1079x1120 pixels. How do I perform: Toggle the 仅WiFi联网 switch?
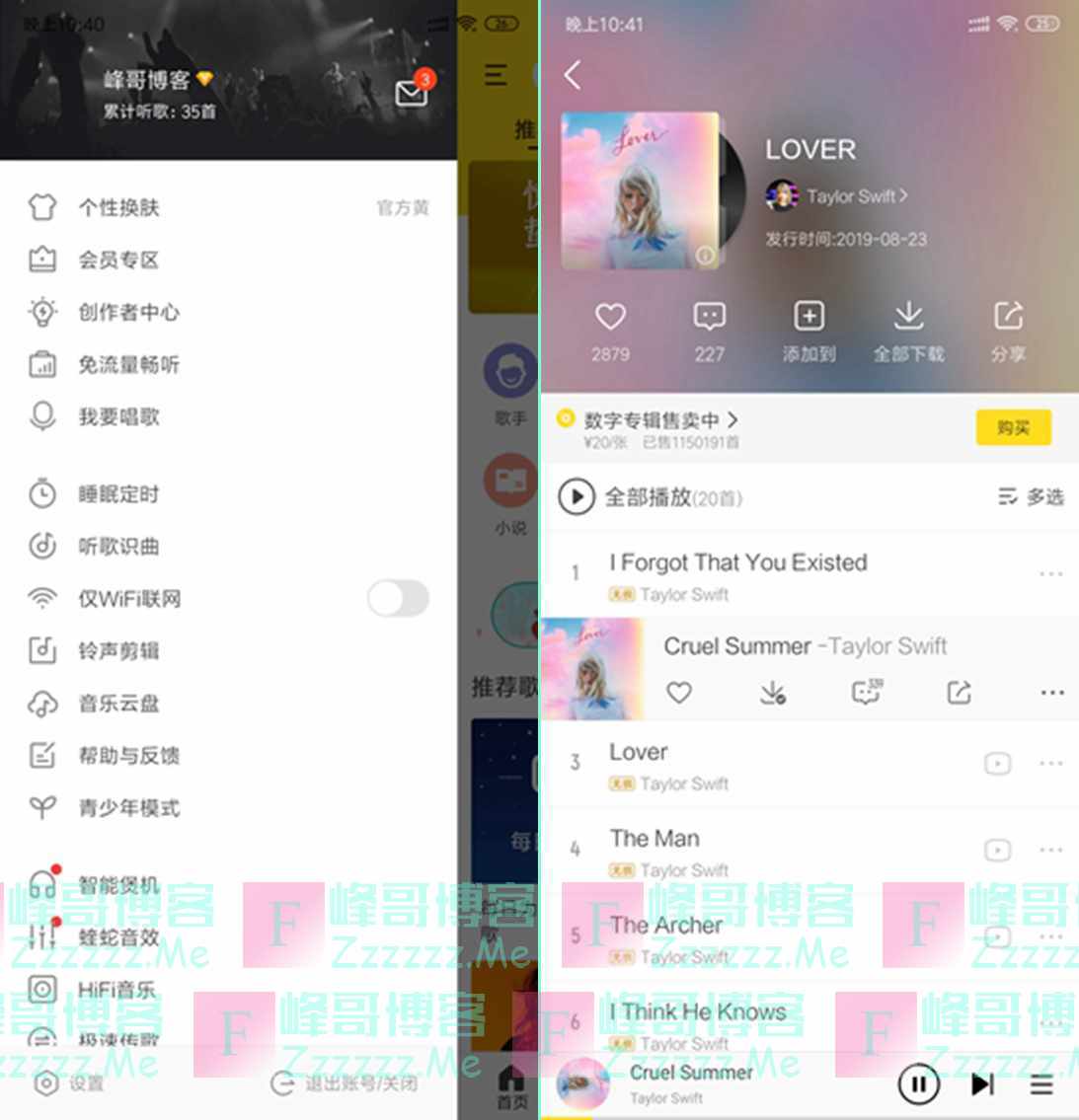tap(398, 598)
